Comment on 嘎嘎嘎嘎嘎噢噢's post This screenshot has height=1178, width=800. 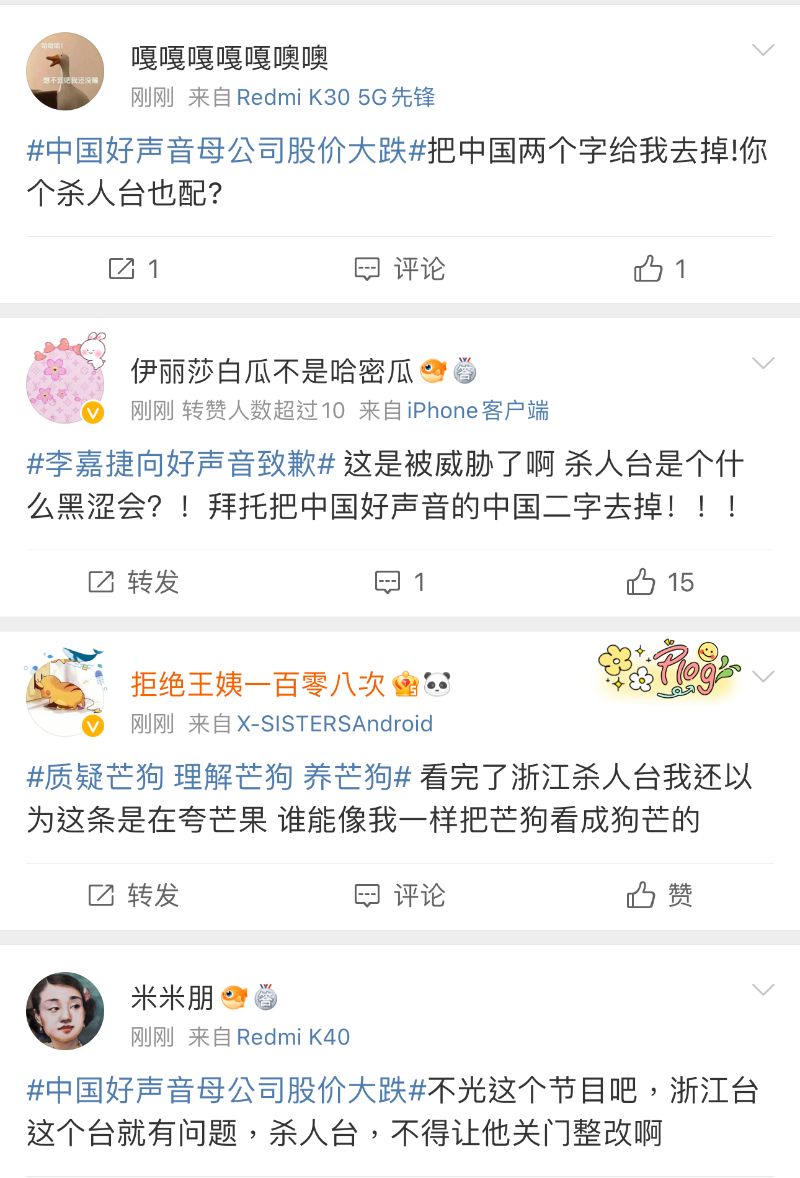coord(400,268)
